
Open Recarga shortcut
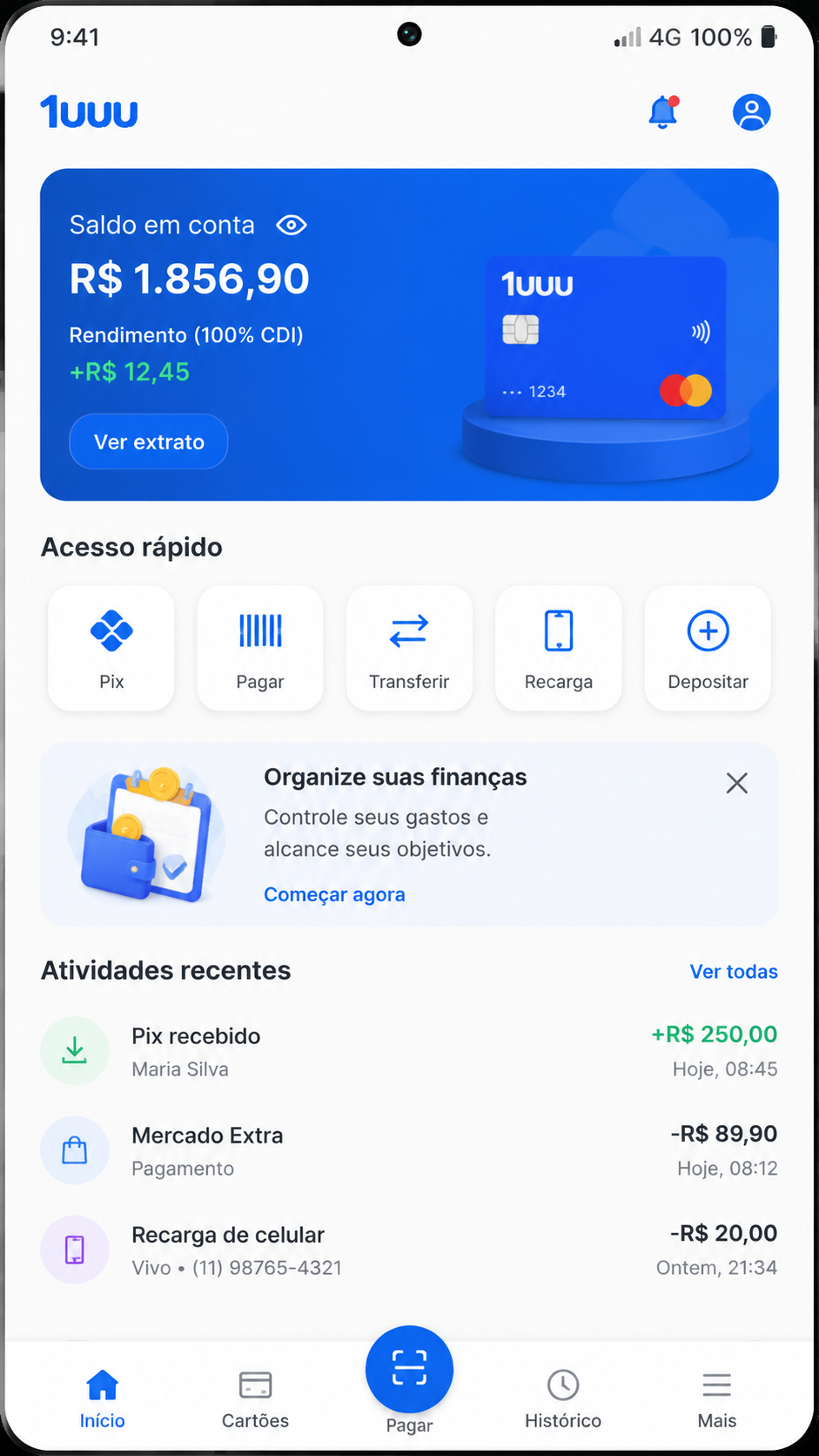click(559, 648)
